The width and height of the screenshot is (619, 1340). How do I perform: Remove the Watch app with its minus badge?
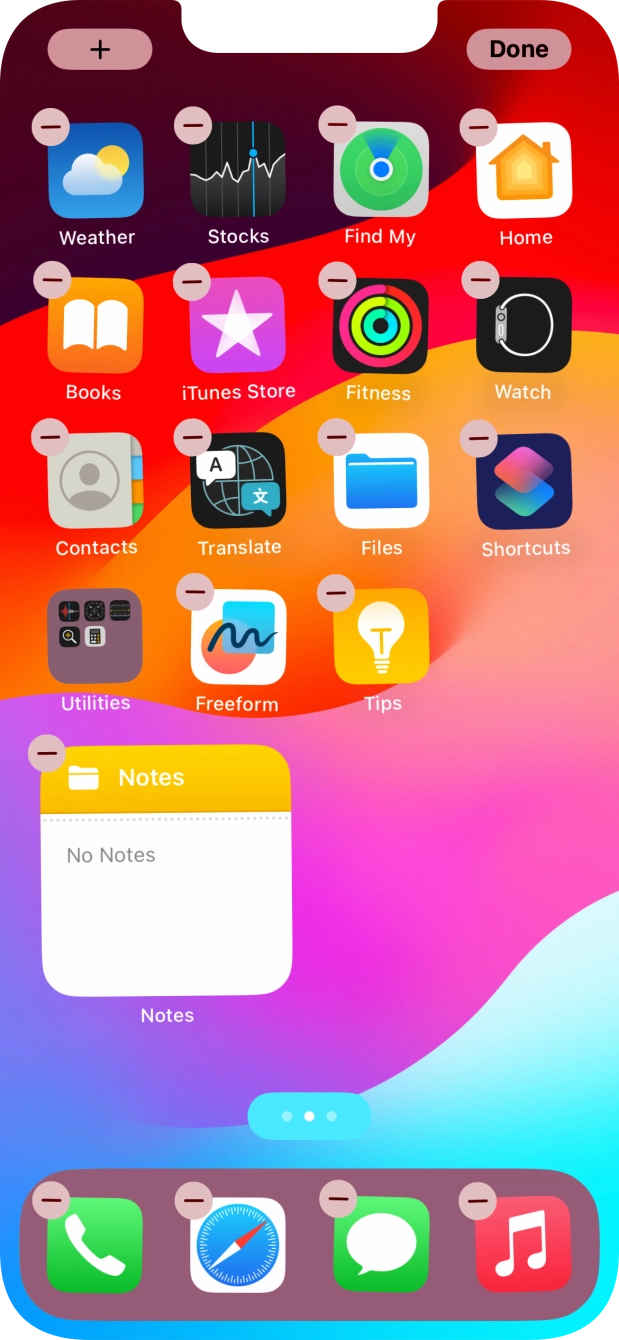tap(480, 281)
